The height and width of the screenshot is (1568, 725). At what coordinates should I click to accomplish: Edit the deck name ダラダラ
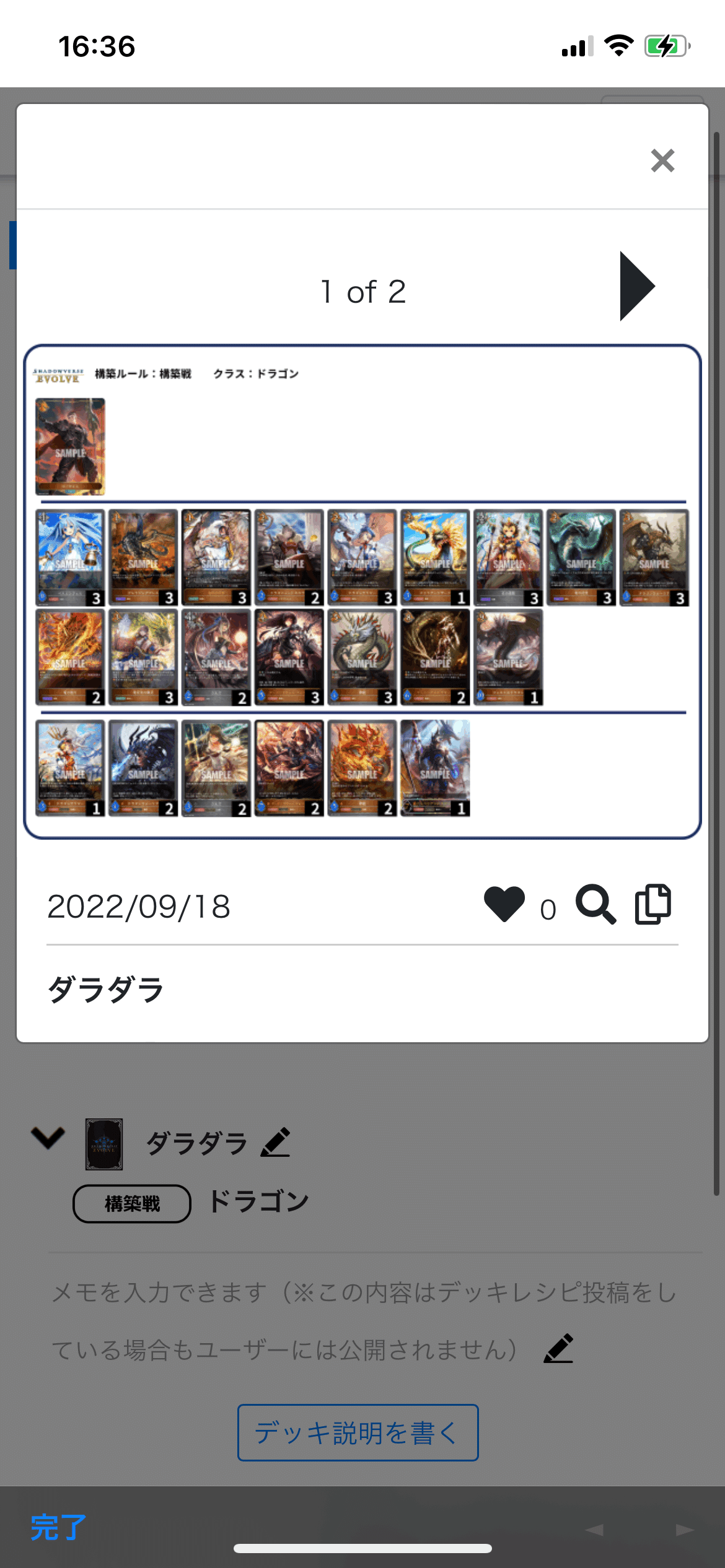(x=276, y=1143)
